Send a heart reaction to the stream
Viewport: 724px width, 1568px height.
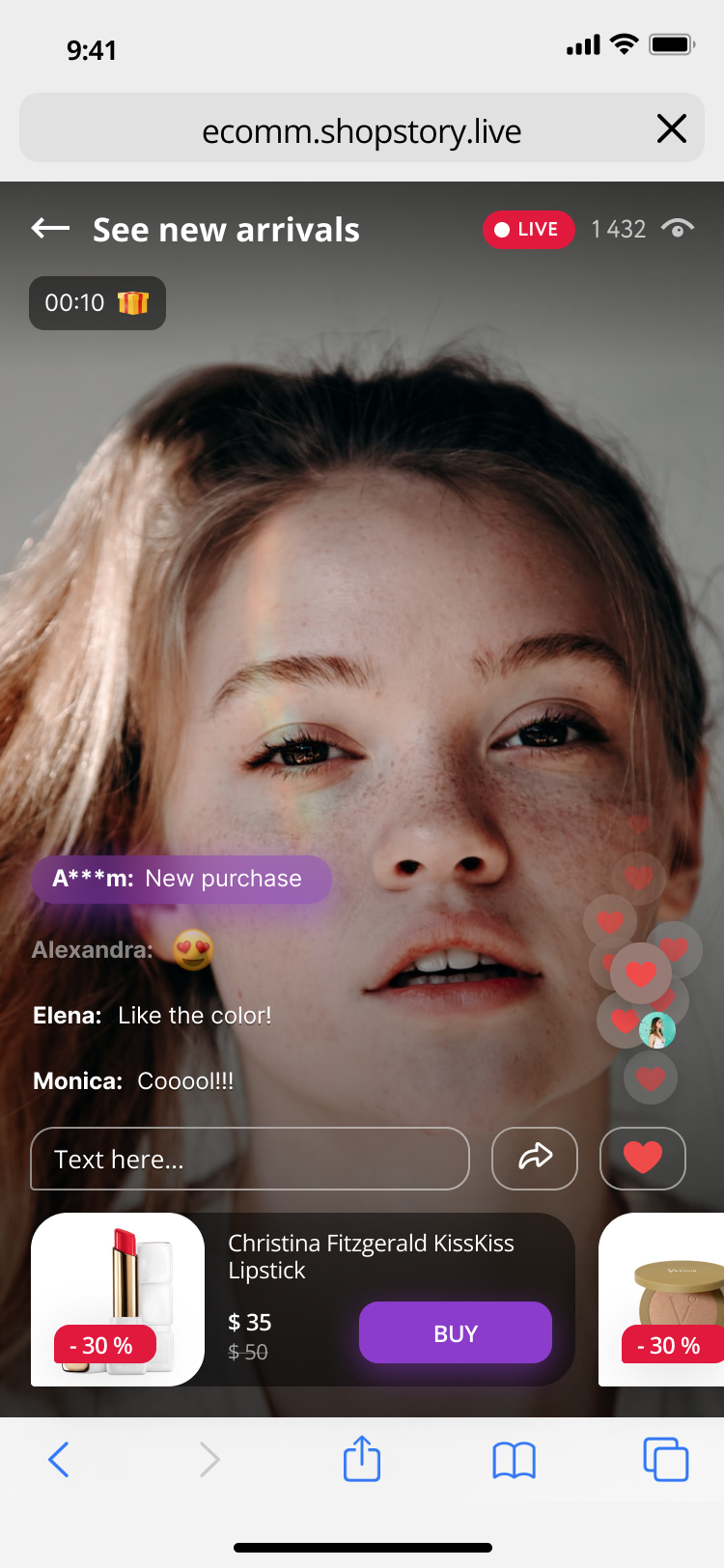tap(642, 1158)
